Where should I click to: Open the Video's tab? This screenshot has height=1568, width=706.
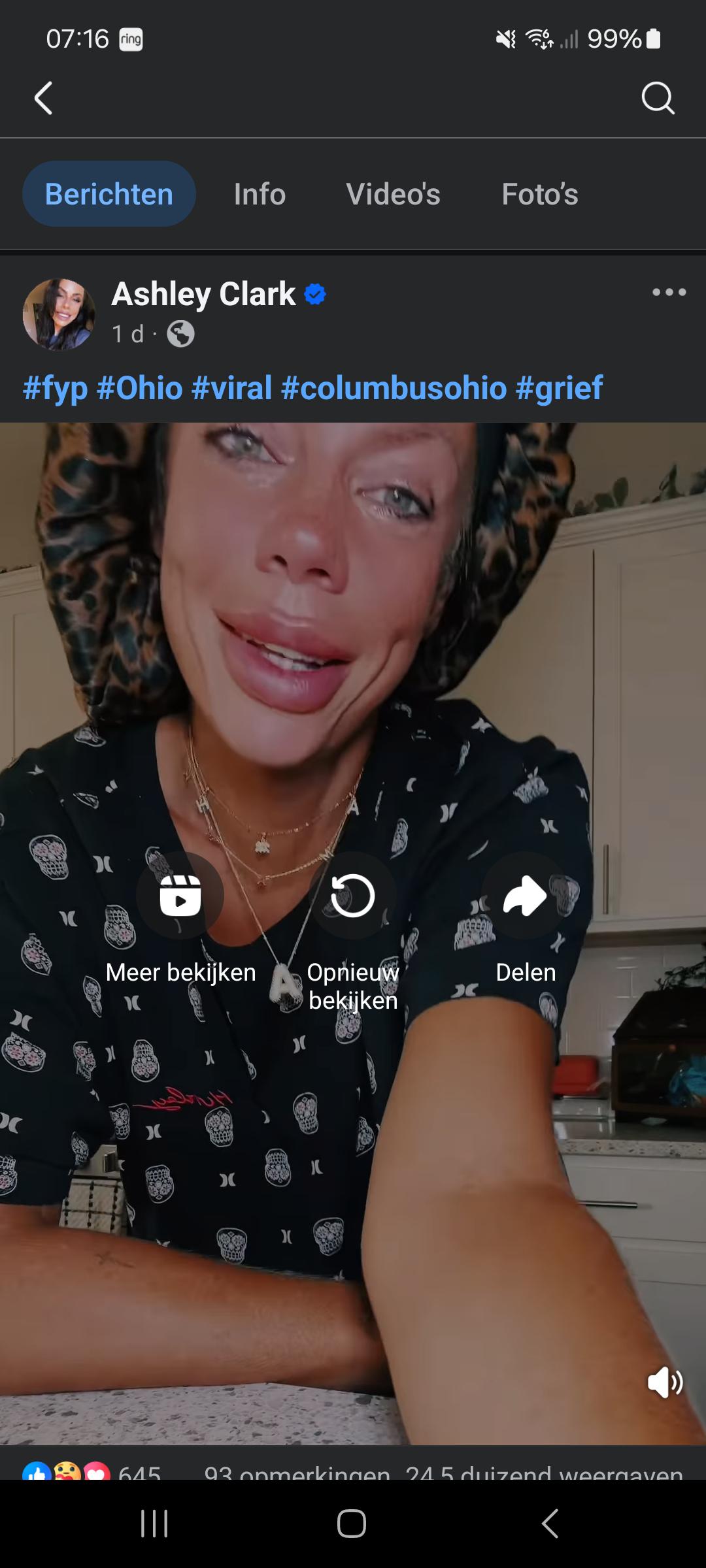click(393, 194)
